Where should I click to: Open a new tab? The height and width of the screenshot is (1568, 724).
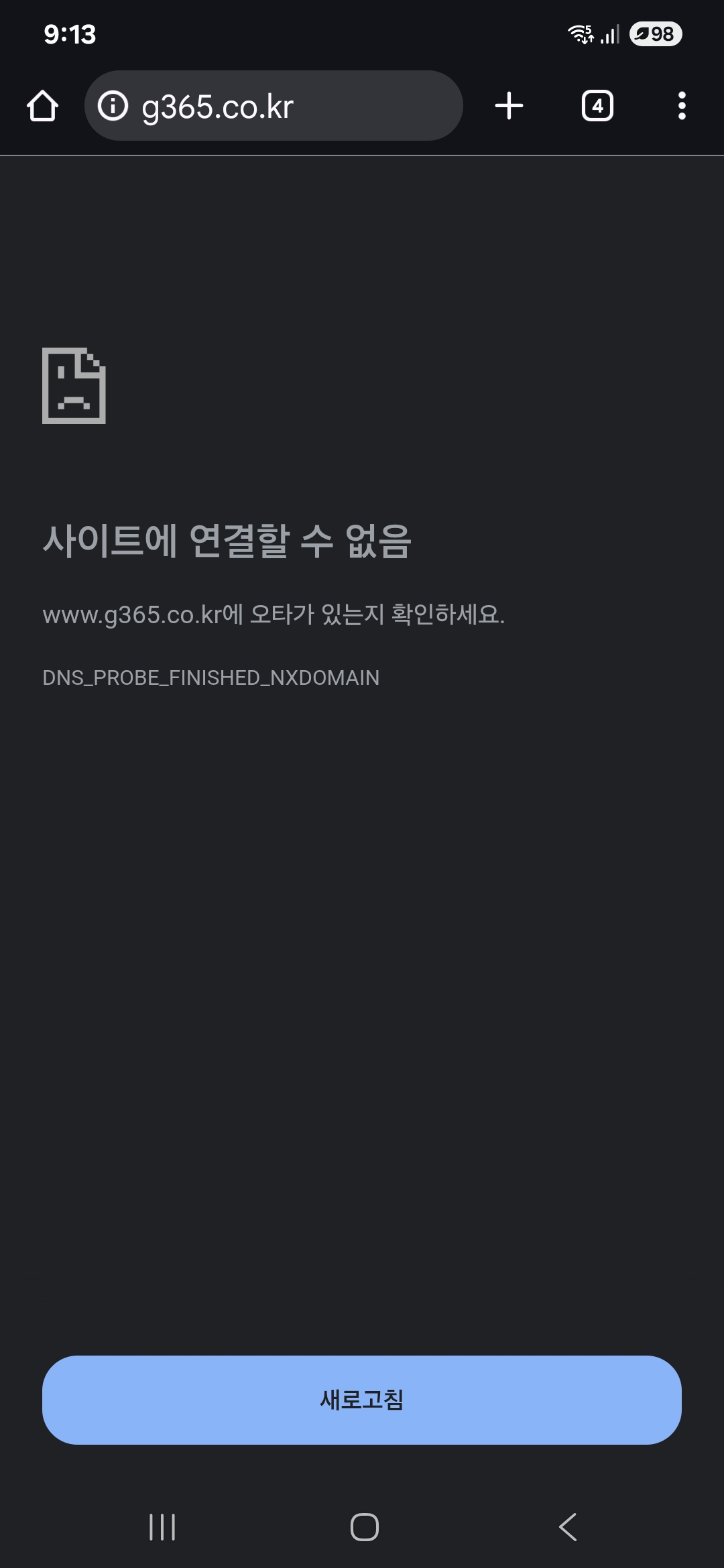(509, 106)
